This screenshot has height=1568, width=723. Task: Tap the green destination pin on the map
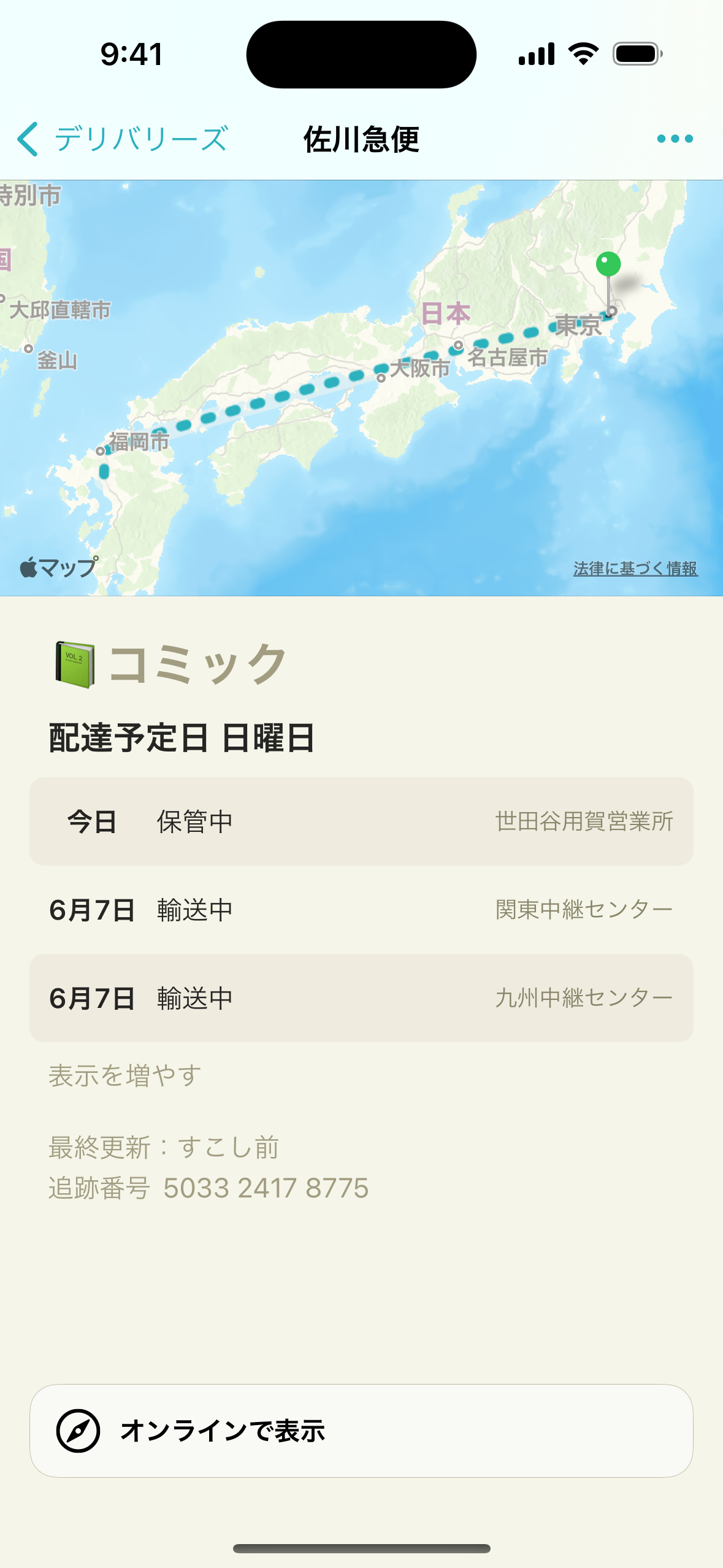tap(608, 265)
